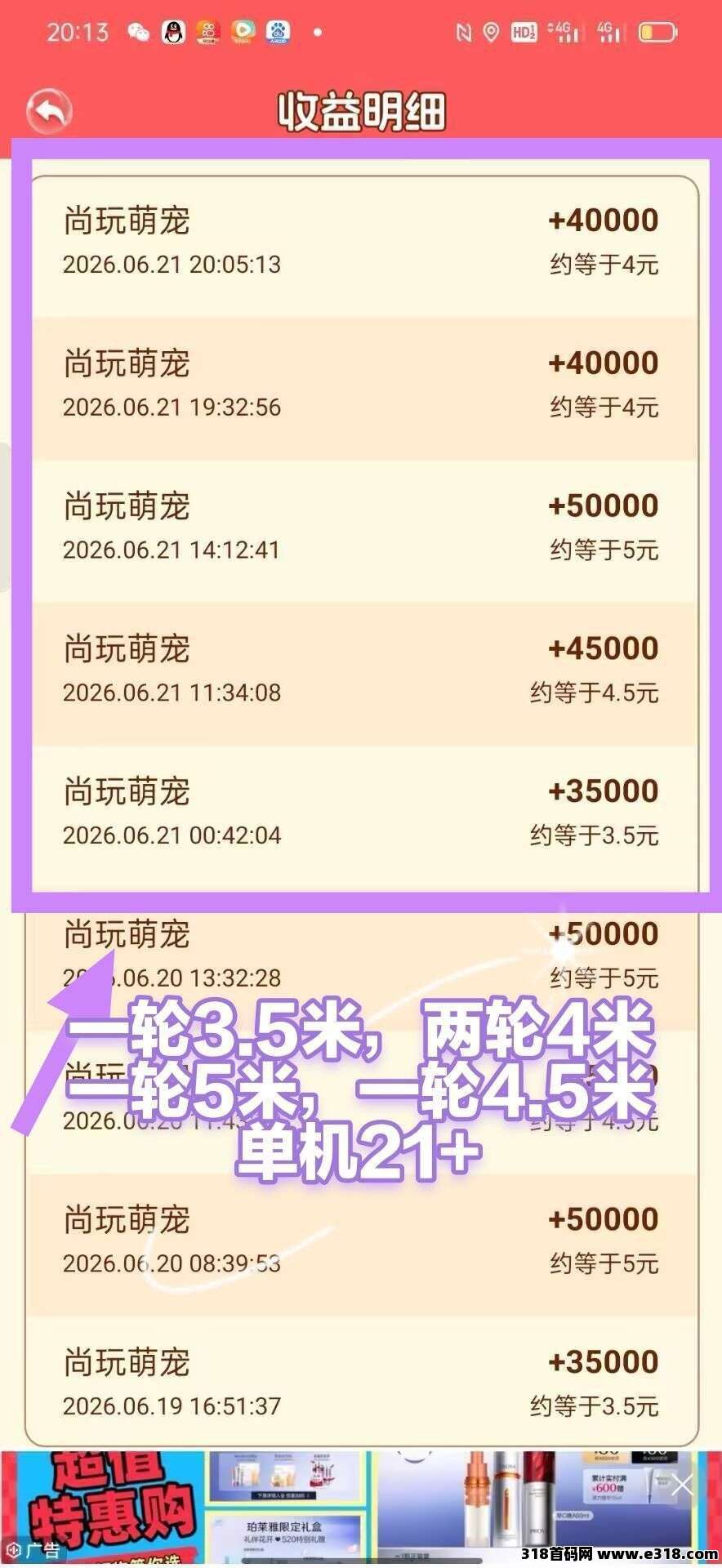Open the 超值特惠购 ad banner
Screen dimensions: 722x1568
click(x=361, y=1508)
